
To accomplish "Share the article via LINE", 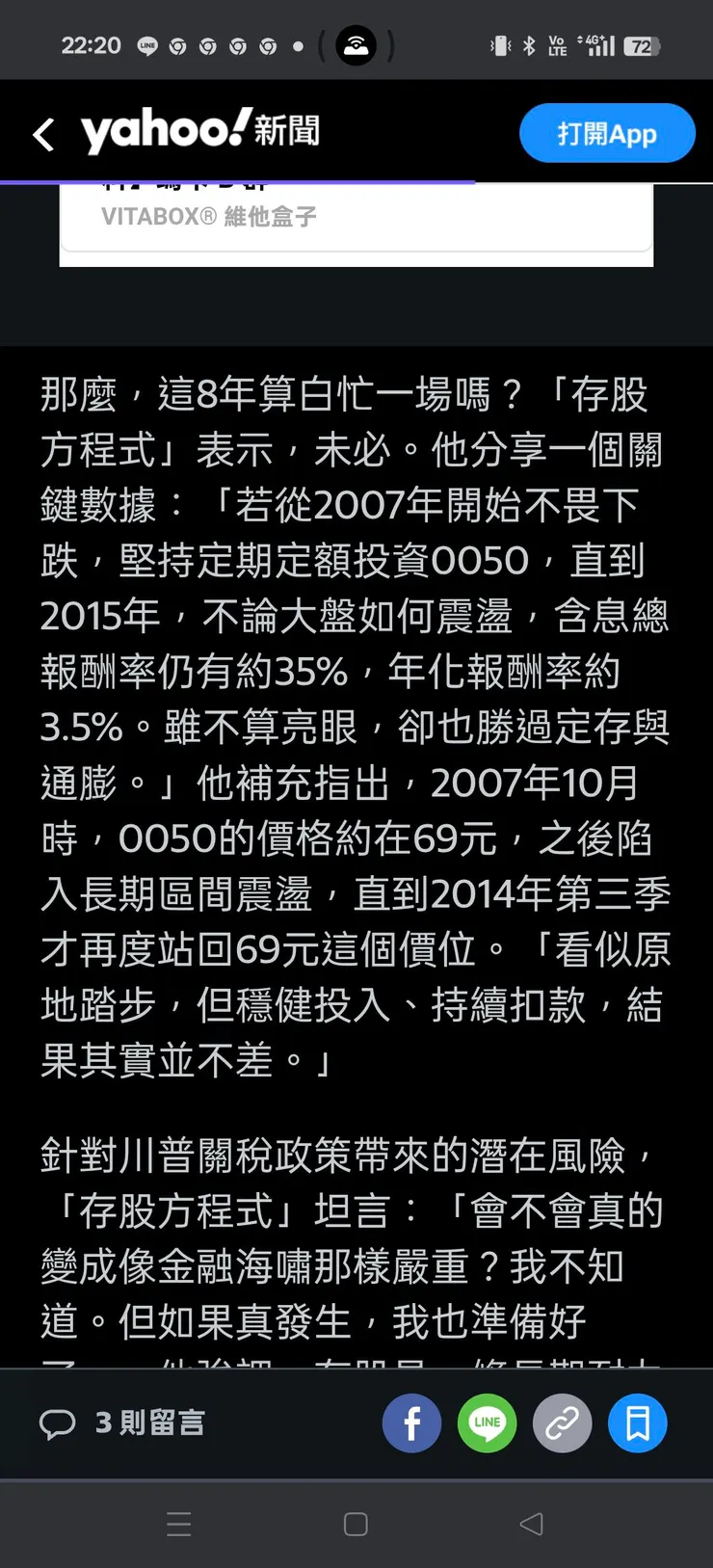I will (x=487, y=1422).
